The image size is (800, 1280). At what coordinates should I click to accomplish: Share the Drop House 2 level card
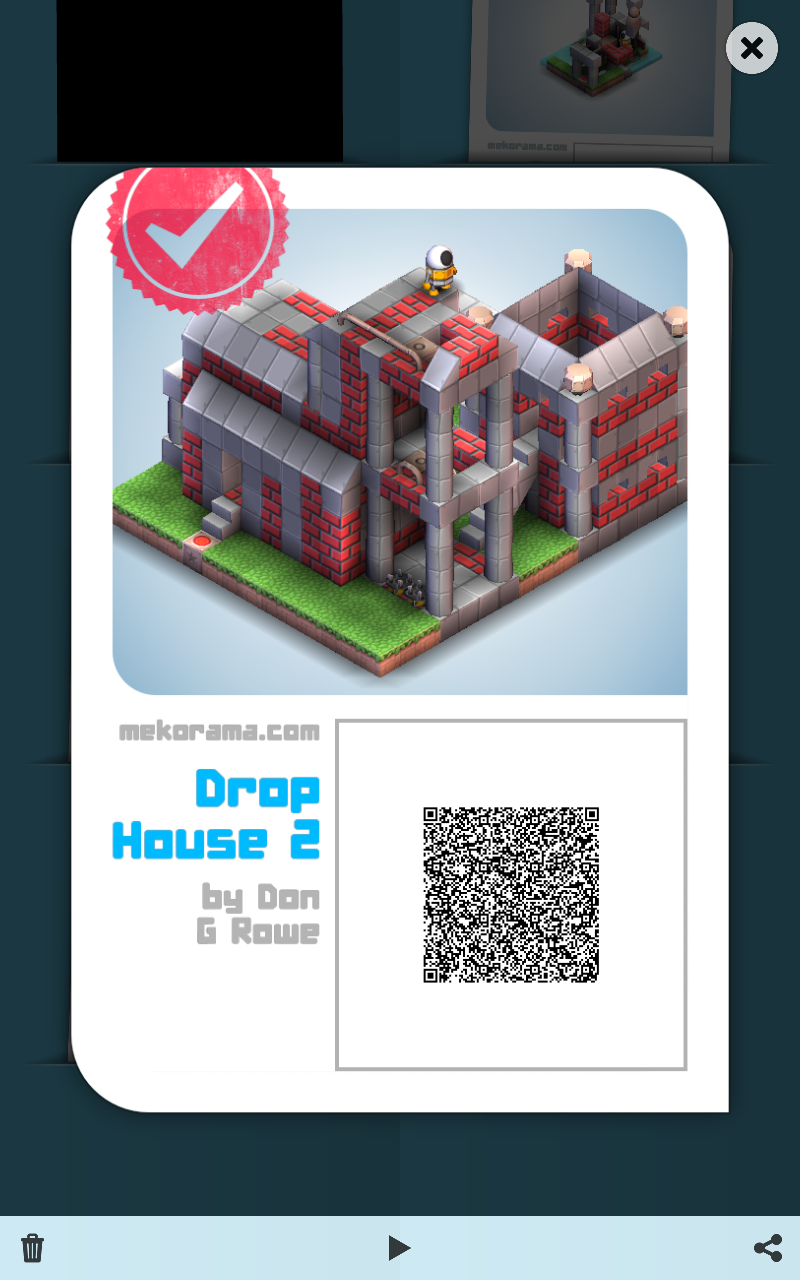(x=767, y=1247)
